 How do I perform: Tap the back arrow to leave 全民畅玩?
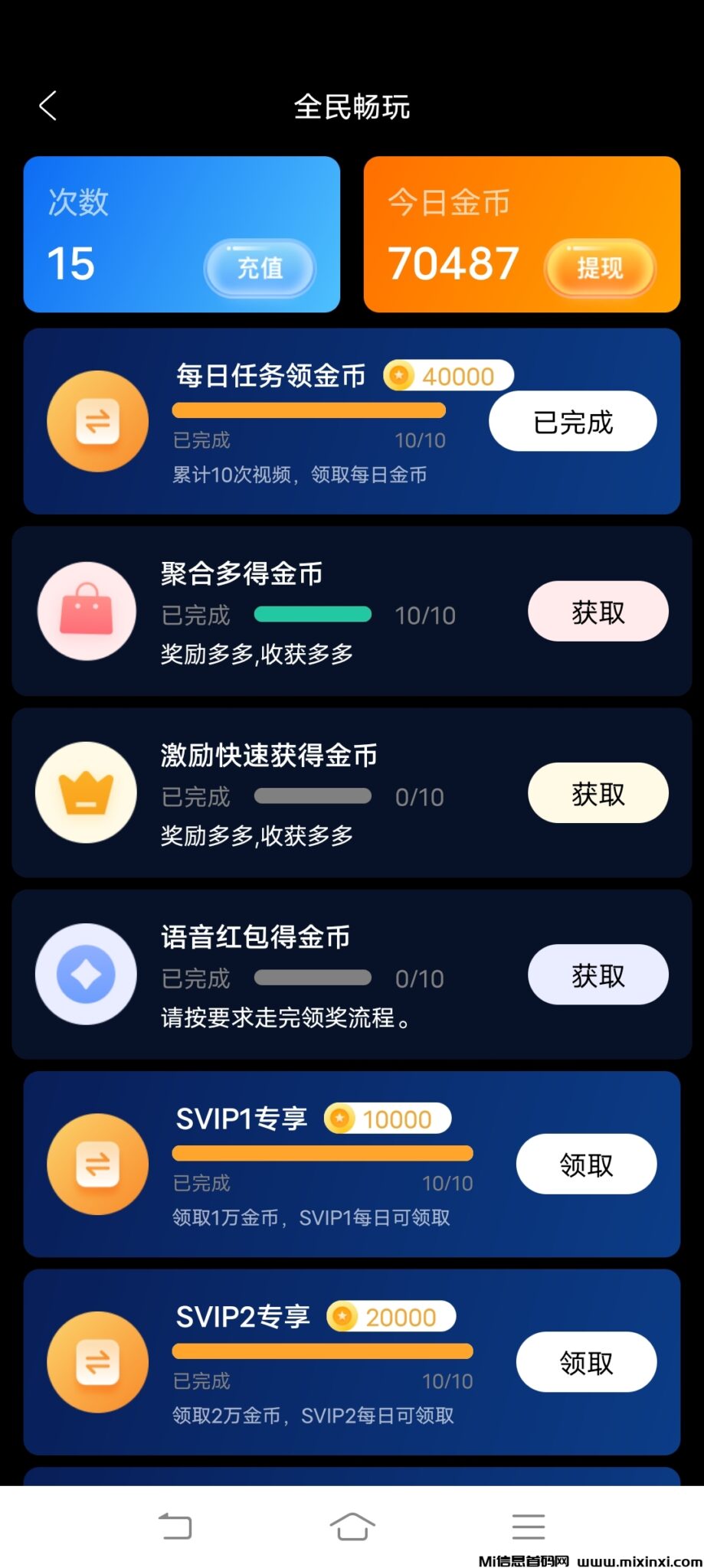47,106
